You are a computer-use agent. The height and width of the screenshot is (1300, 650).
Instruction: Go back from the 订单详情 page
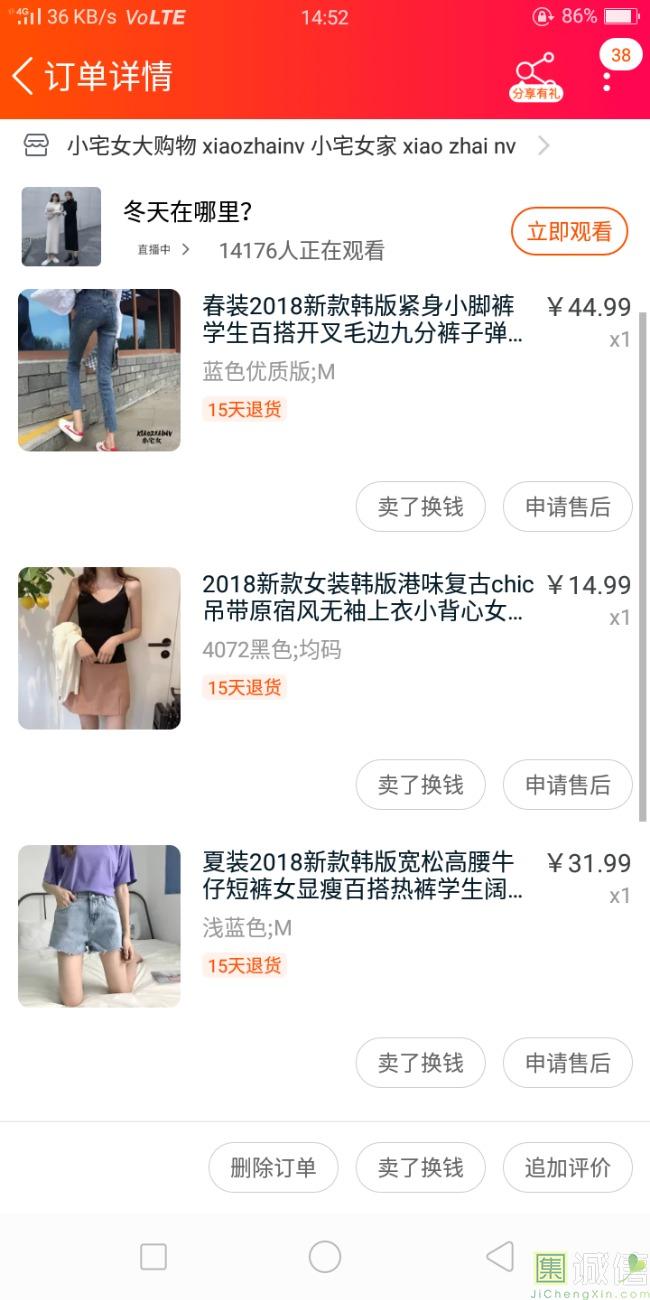coord(24,76)
